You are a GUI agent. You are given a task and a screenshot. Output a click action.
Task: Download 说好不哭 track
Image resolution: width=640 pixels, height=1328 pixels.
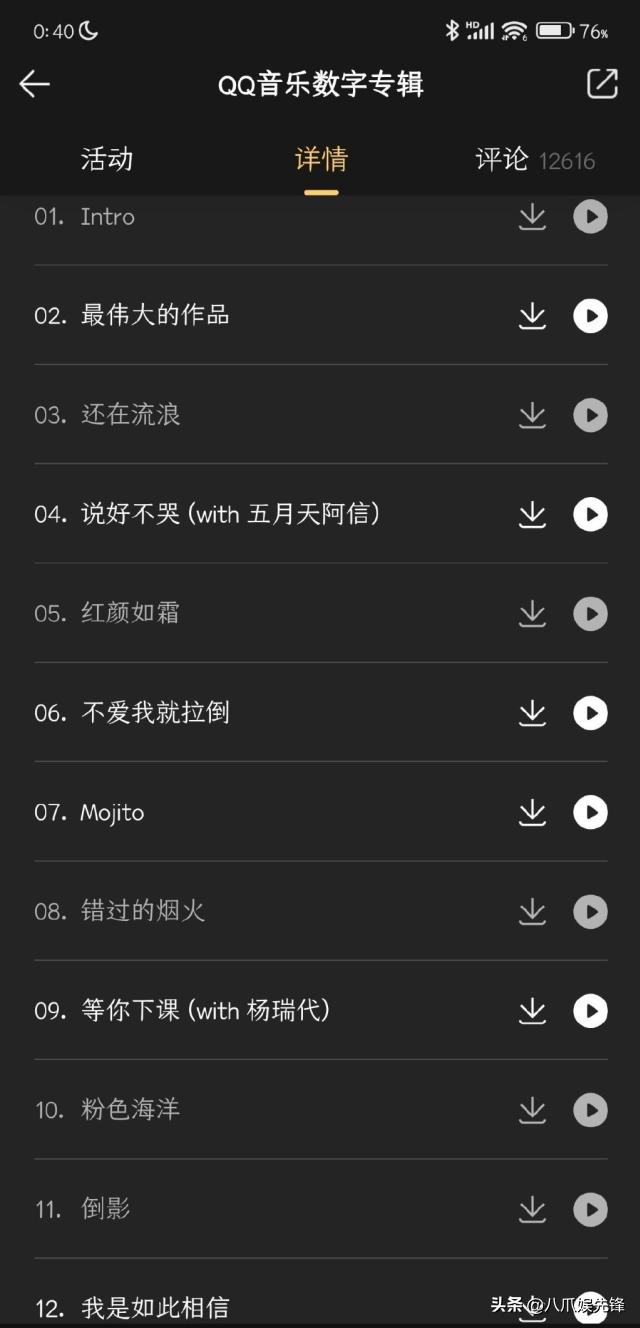pos(532,515)
